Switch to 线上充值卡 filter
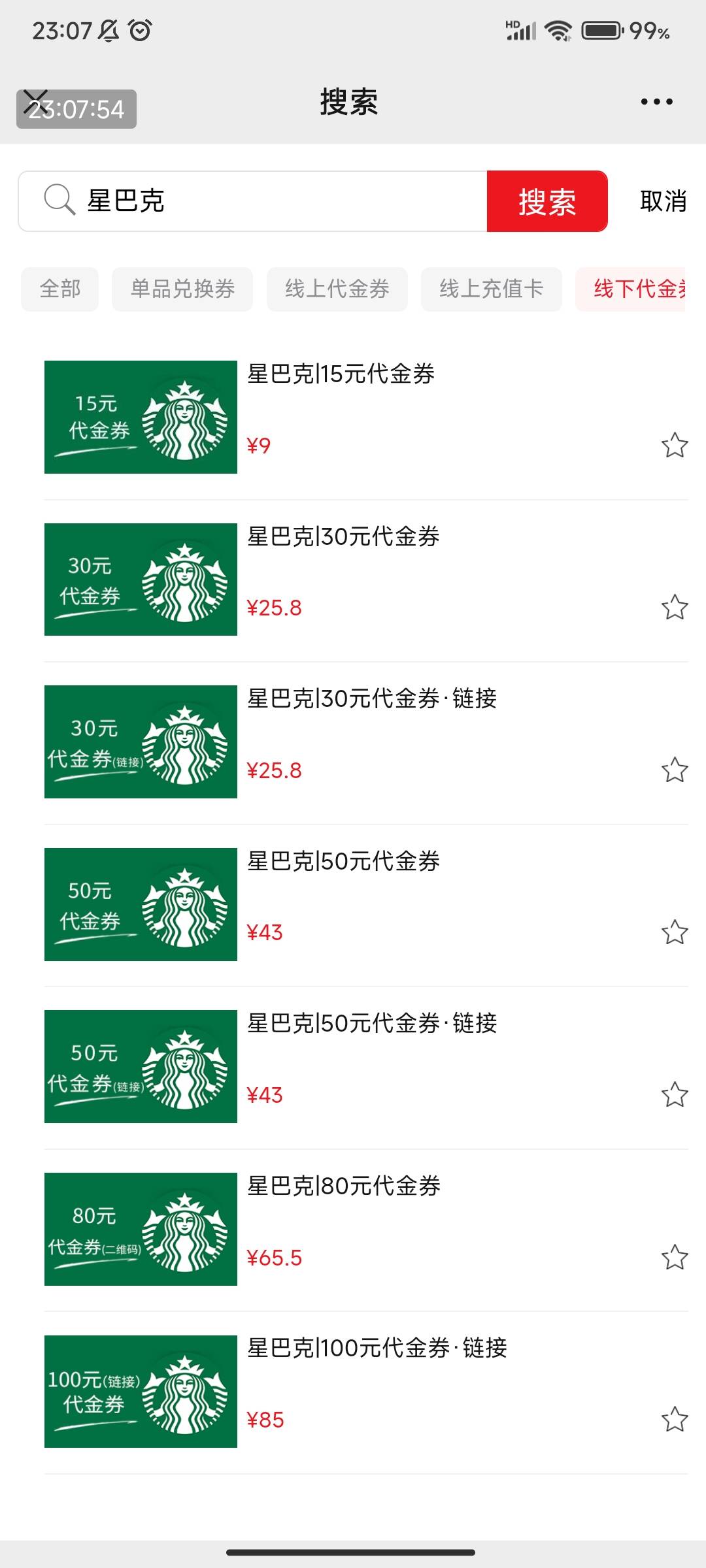 click(x=491, y=289)
